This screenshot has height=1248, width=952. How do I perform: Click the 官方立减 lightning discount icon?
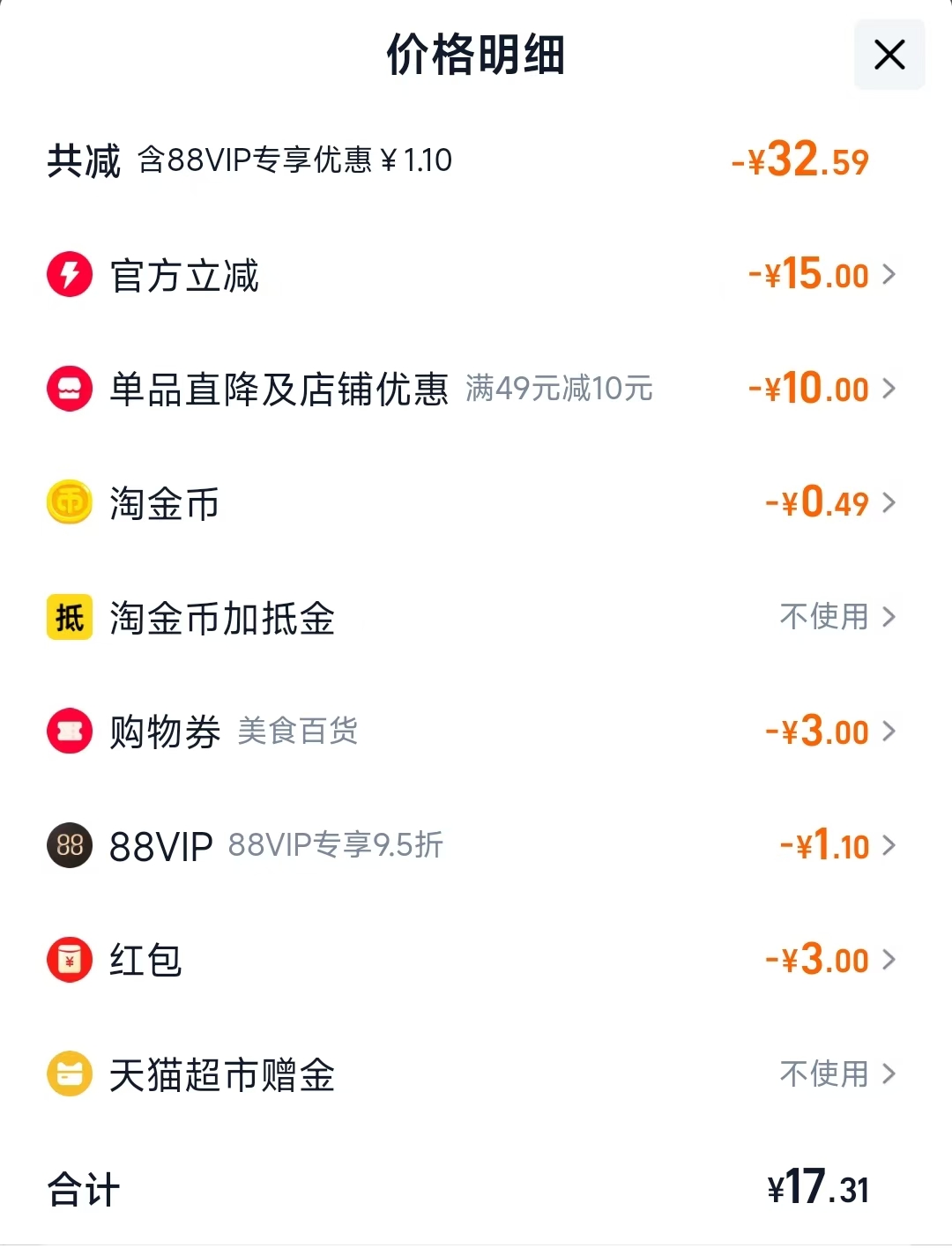[69, 274]
